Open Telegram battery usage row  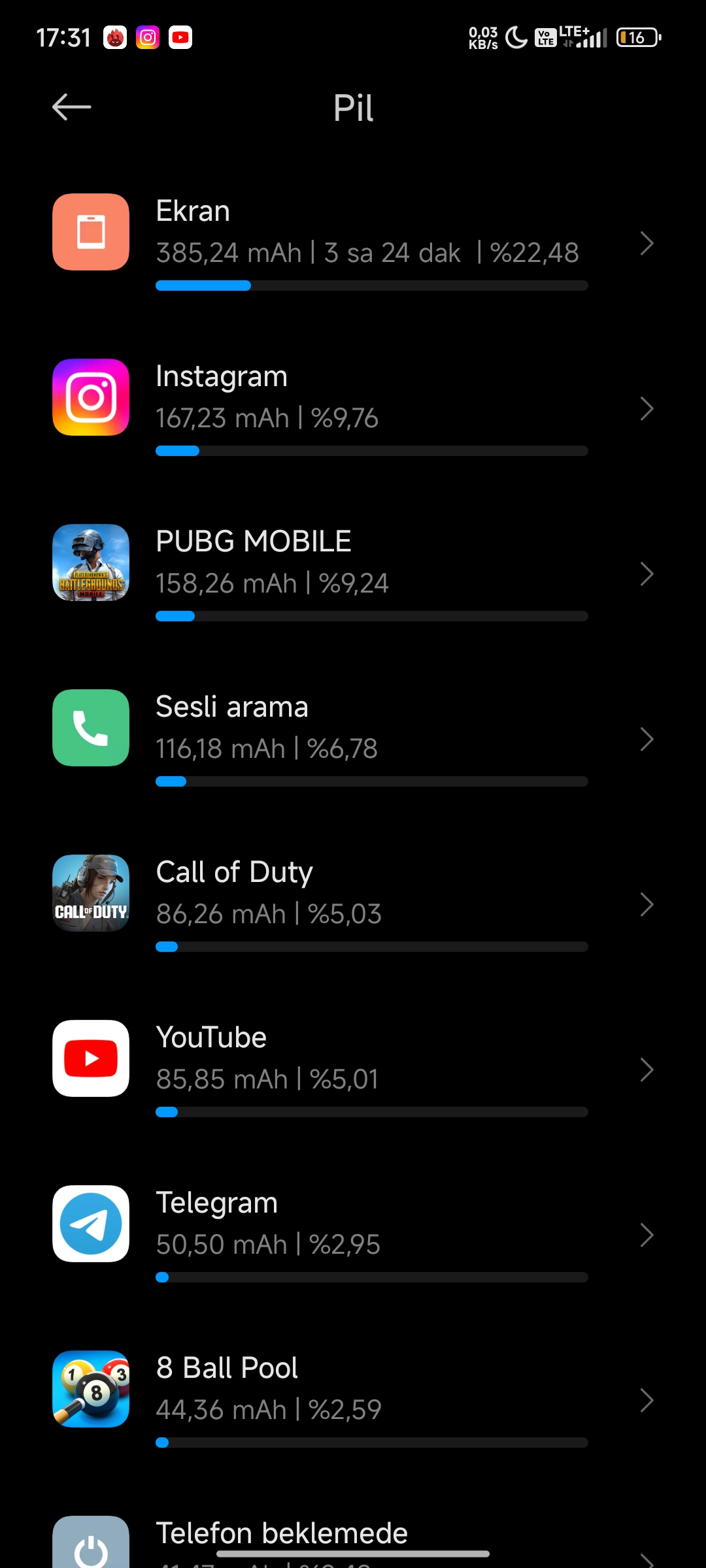353,1235
